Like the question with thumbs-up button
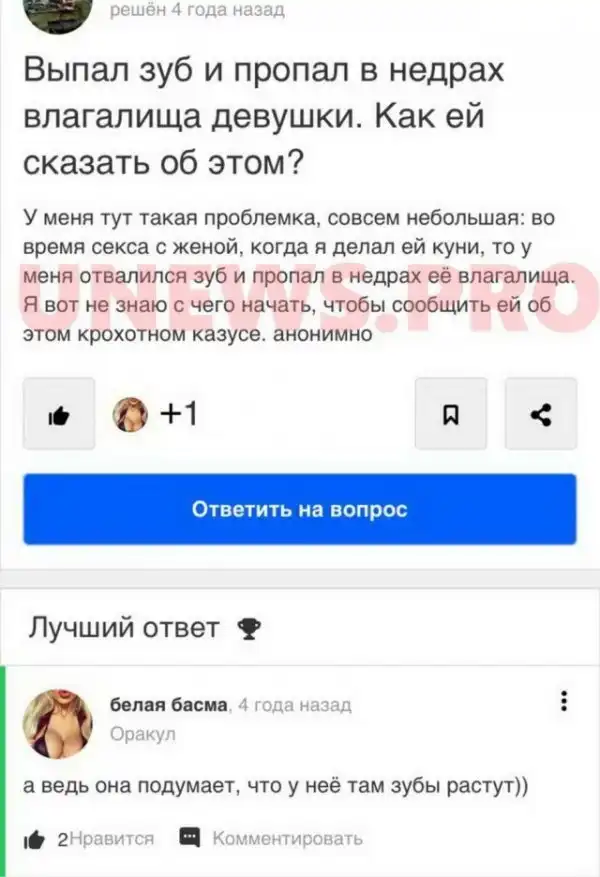The height and width of the screenshot is (877, 600). 59,414
